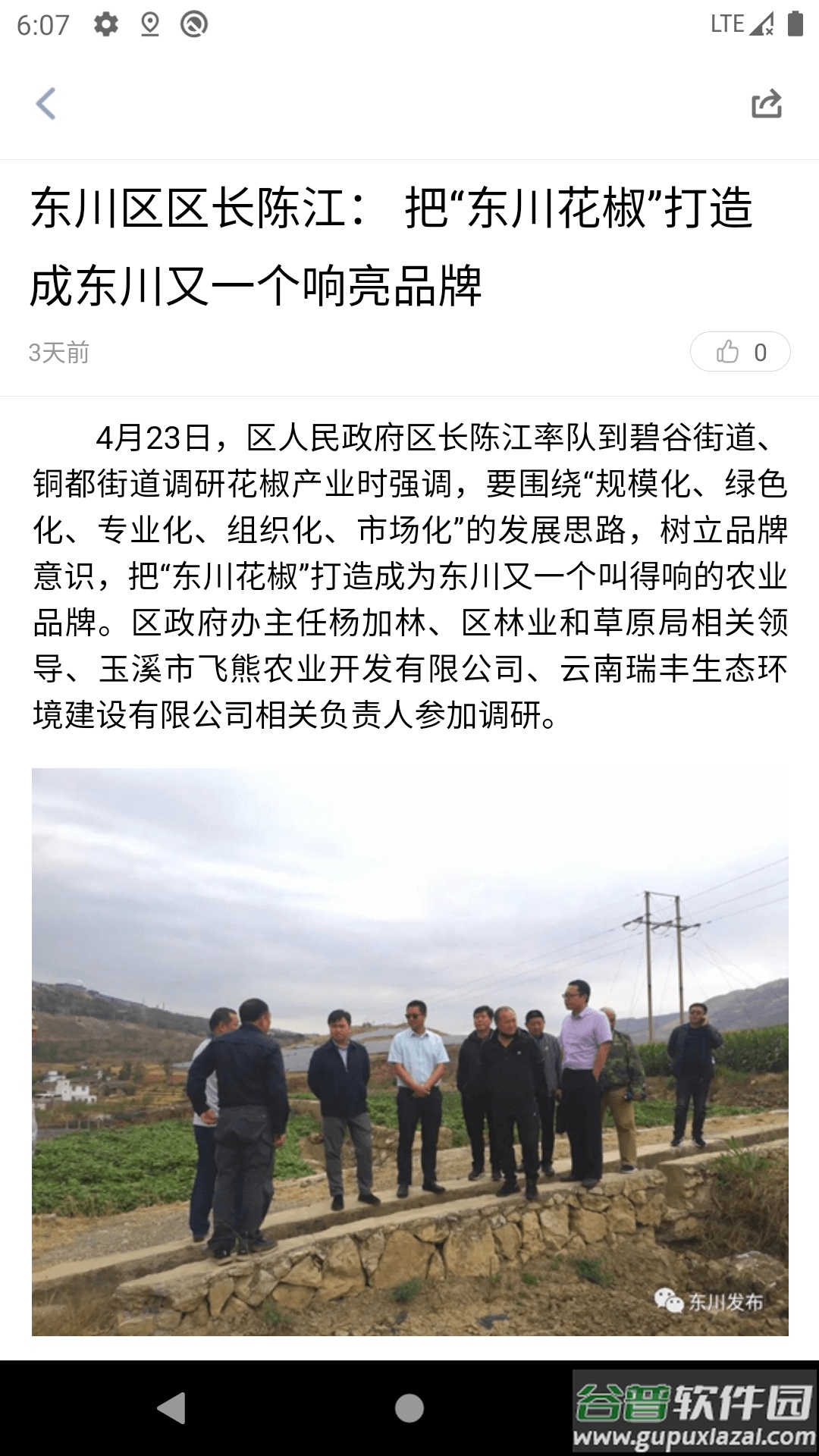The width and height of the screenshot is (819, 1456).
Task: Tap the location pin status bar icon
Action: 150,24
